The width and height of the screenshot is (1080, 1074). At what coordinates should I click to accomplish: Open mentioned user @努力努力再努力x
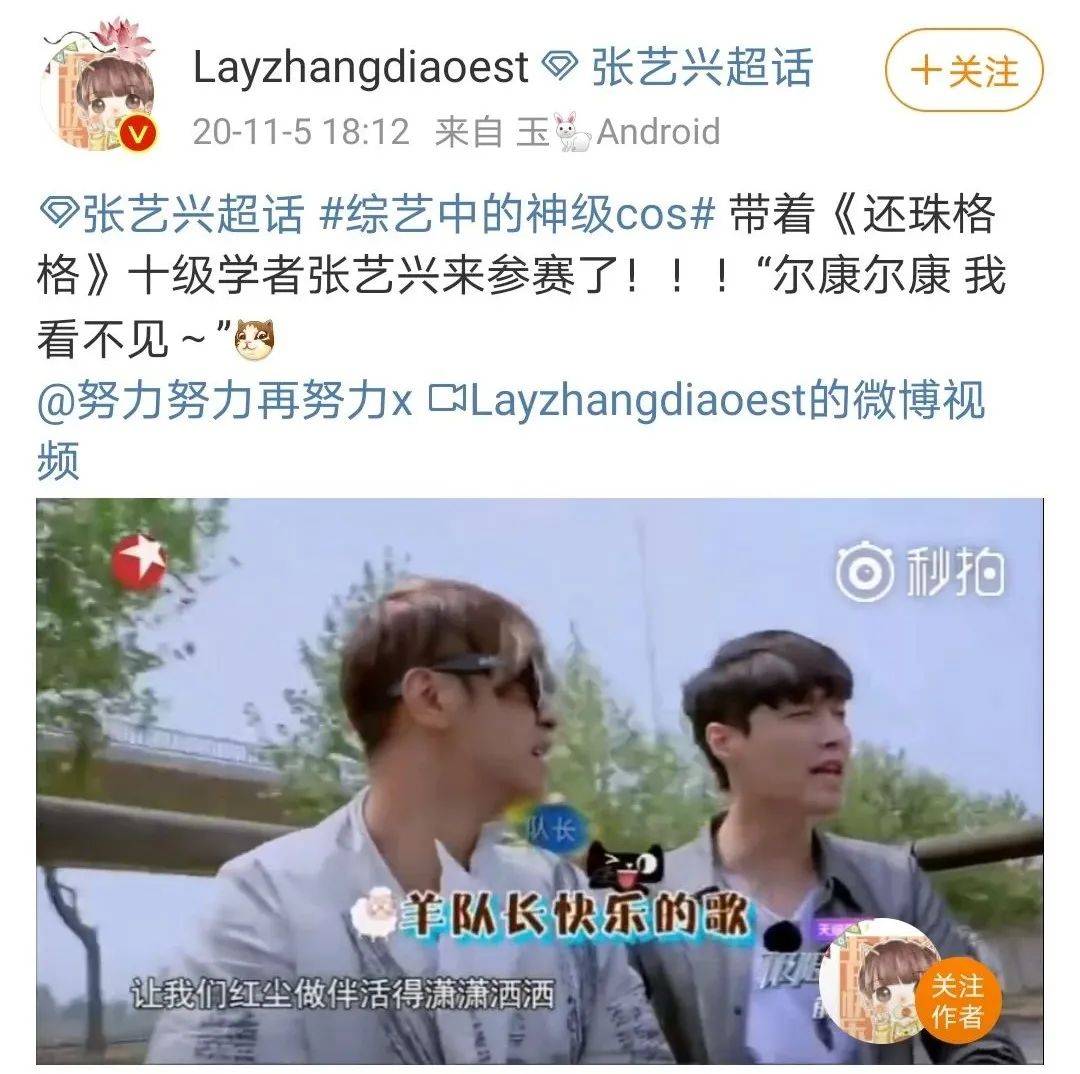tap(224, 402)
